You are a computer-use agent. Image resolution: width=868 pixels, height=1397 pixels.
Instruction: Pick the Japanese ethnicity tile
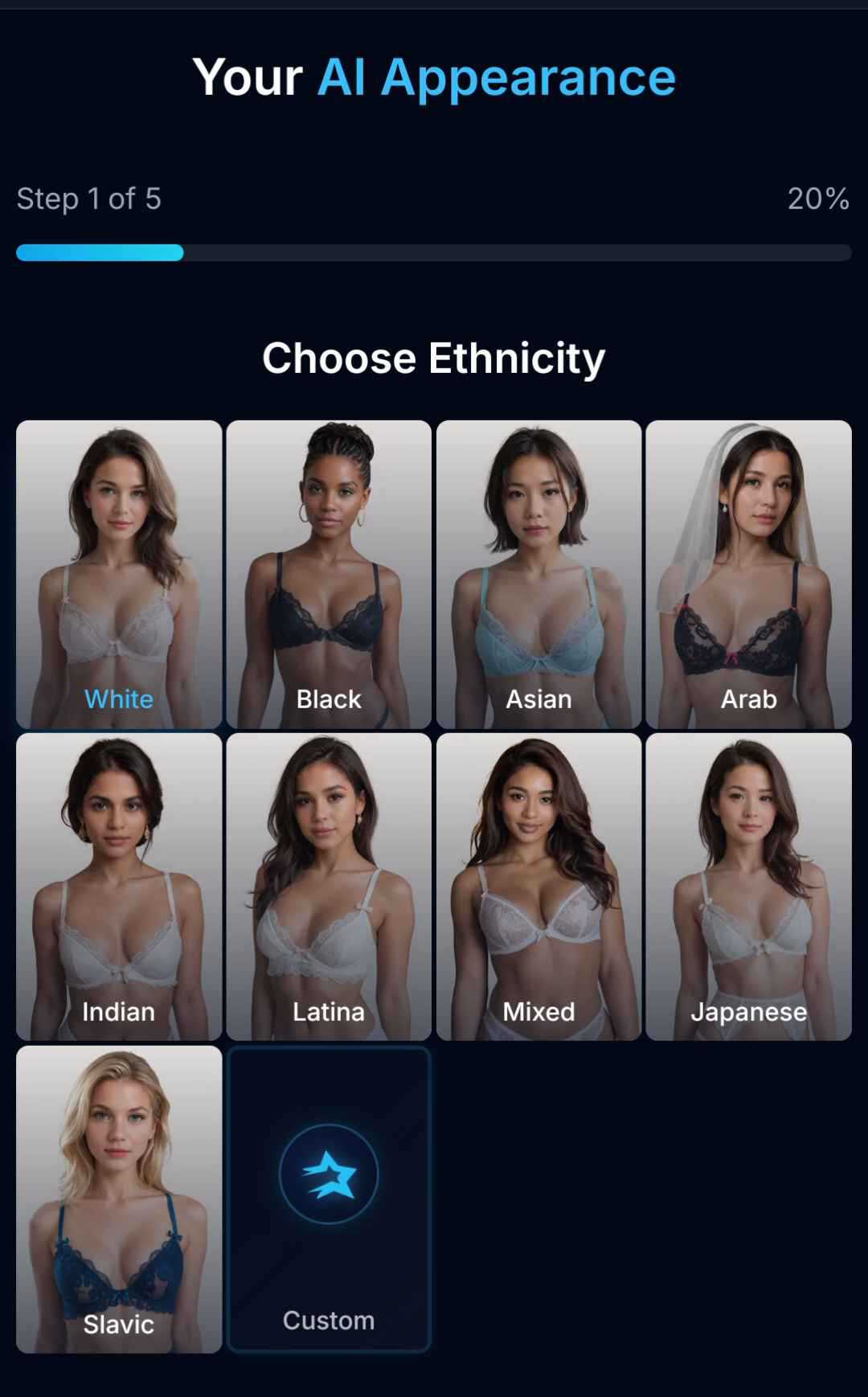[748, 886]
